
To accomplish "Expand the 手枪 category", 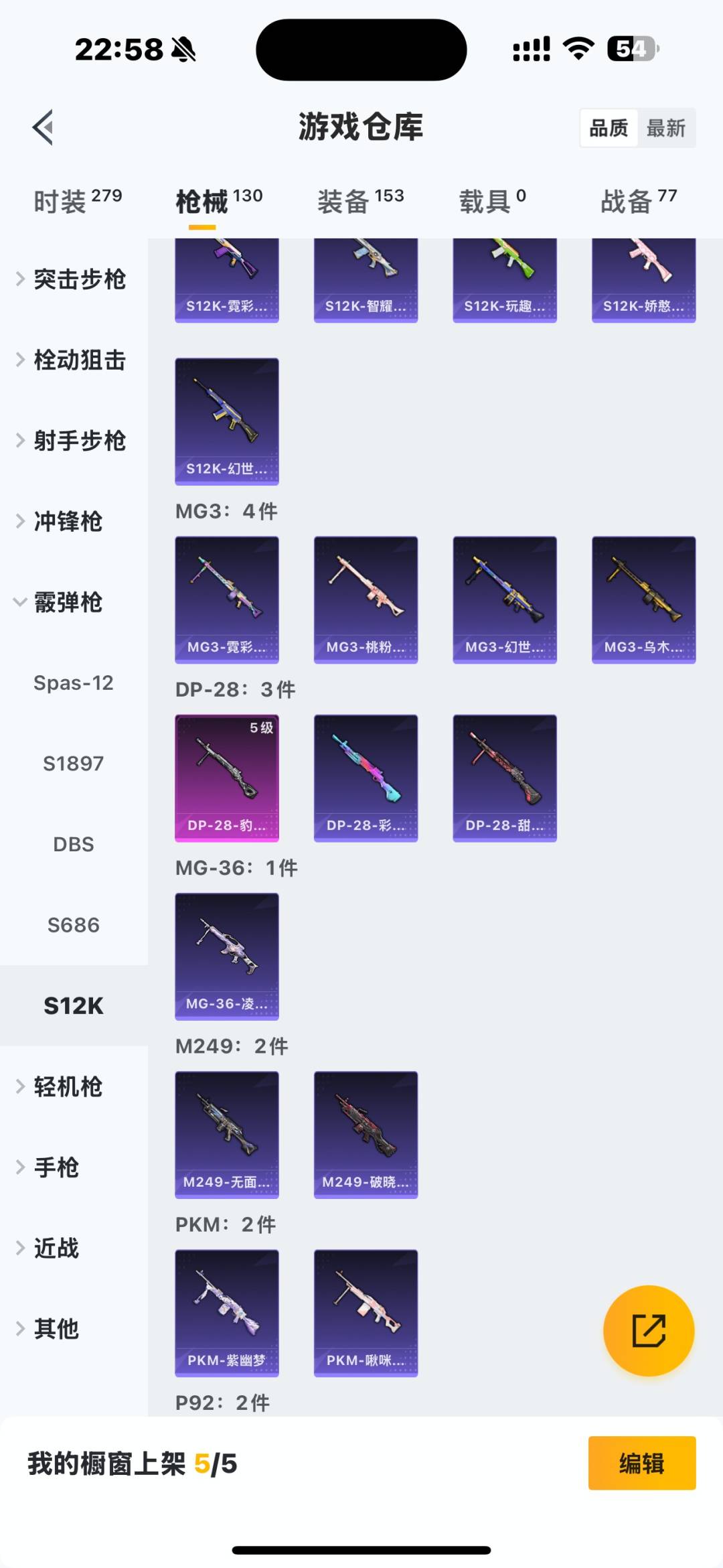I will click(57, 1167).
